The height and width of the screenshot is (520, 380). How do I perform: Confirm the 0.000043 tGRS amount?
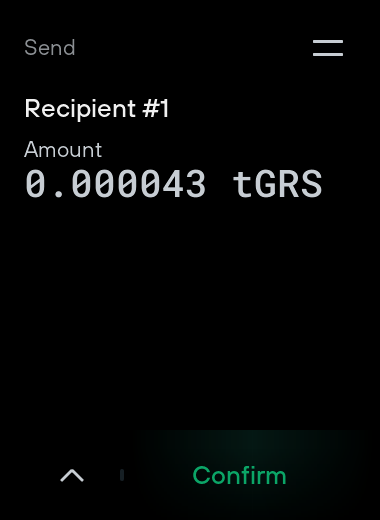point(239,475)
